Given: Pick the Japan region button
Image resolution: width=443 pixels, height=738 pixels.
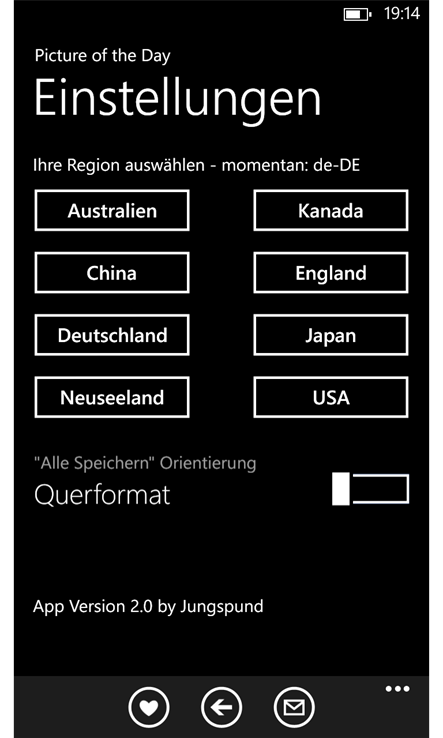Looking at the screenshot, I should click(330, 335).
